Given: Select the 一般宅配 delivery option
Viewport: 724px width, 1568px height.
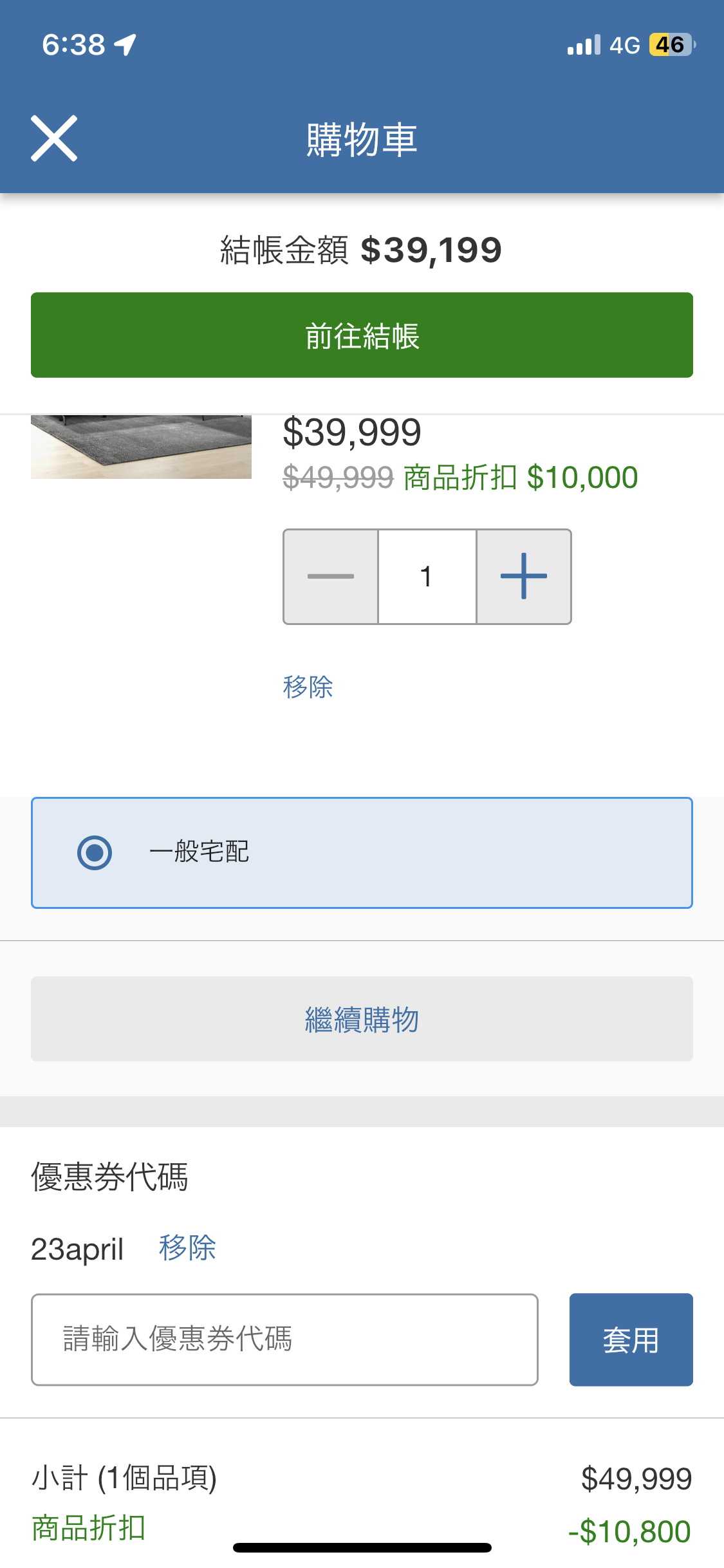Looking at the screenshot, I should [x=95, y=853].
